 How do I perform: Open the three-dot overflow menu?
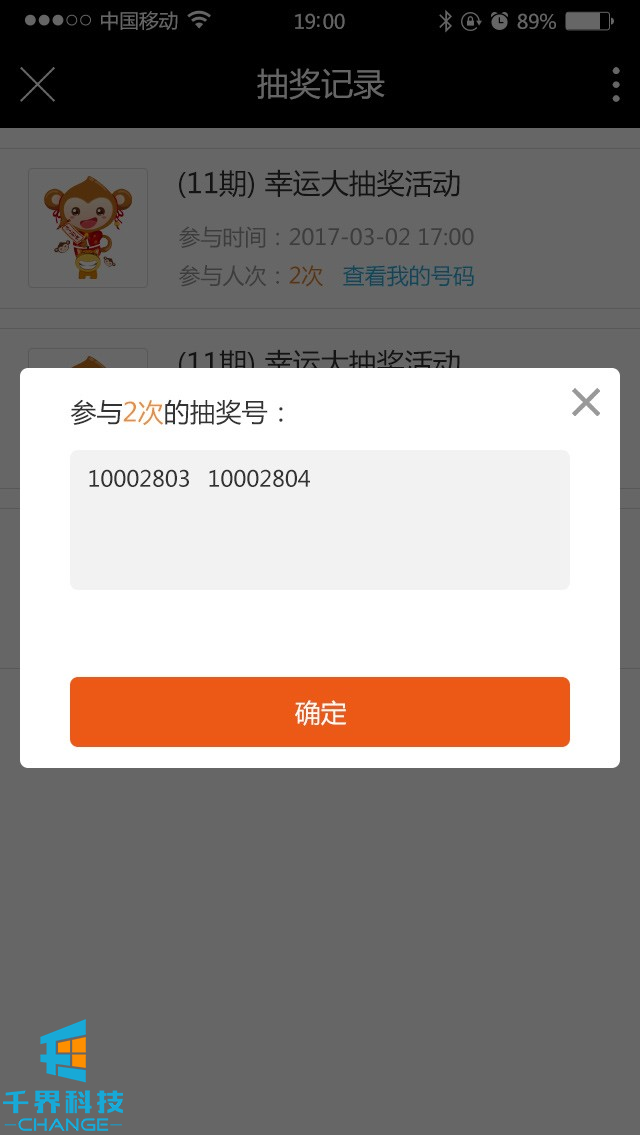615,85
